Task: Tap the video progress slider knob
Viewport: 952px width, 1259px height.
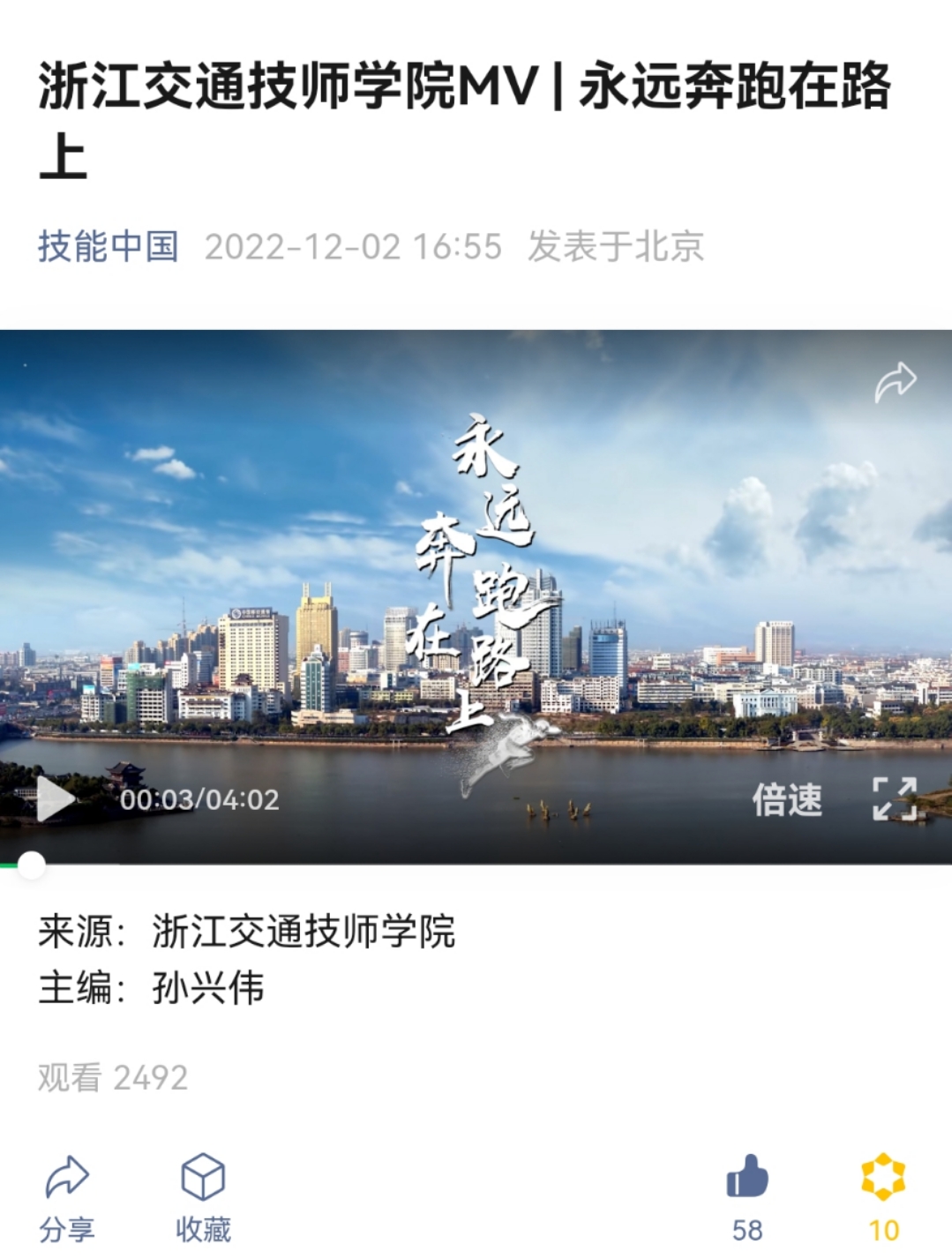Action: click(x=32, y=866)
